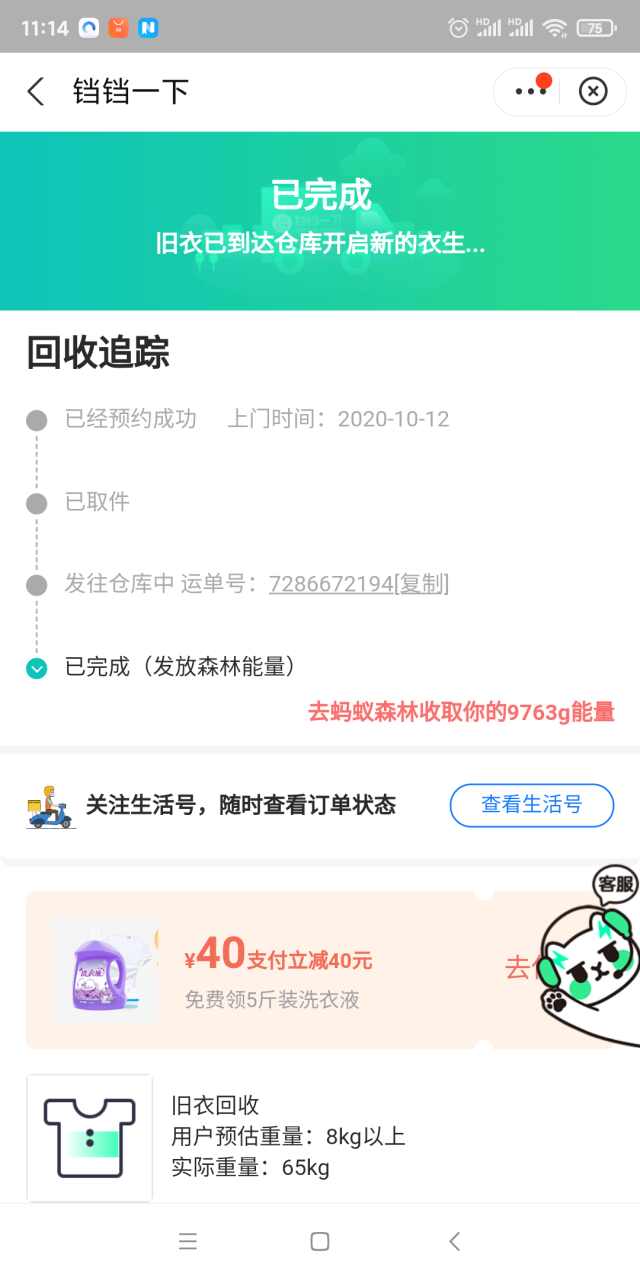
Task: Go to 蚂蚁森林 to collect 9763g energy
Action: pos(460,712)
